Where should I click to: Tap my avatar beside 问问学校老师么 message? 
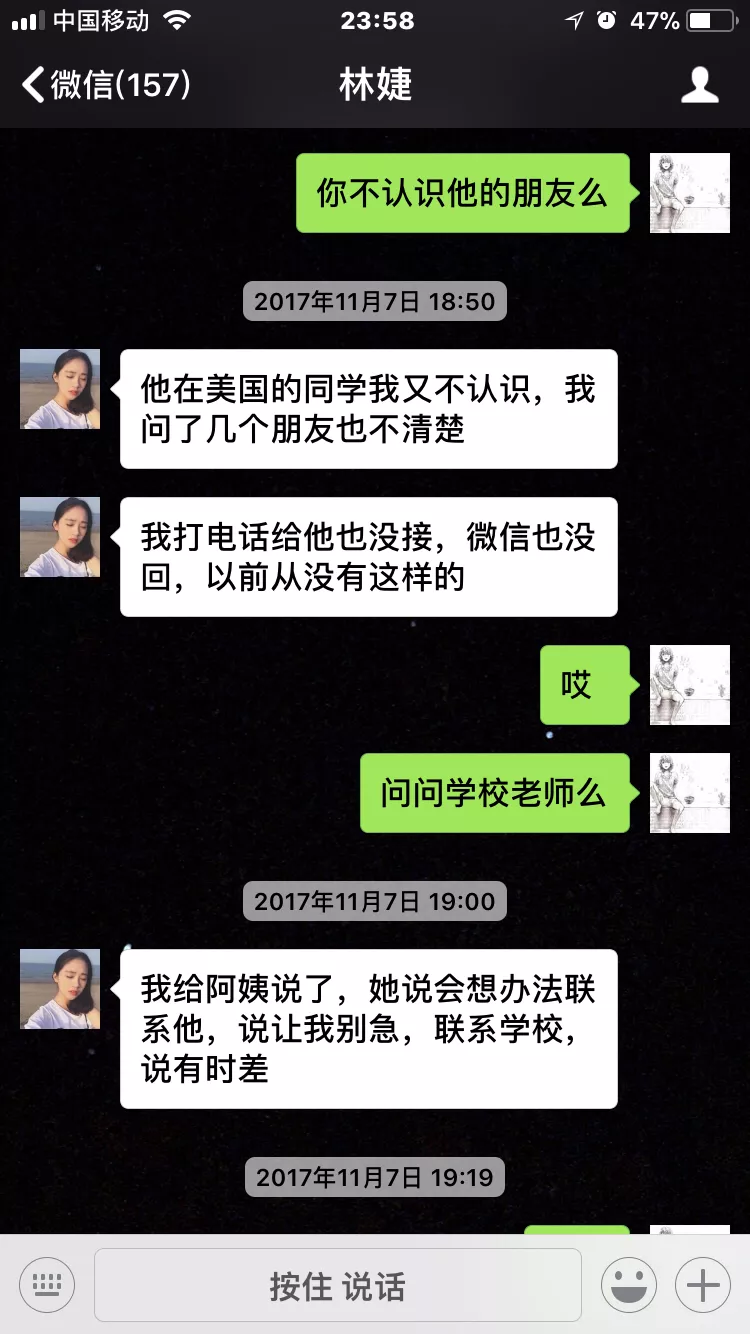[689, 793]
